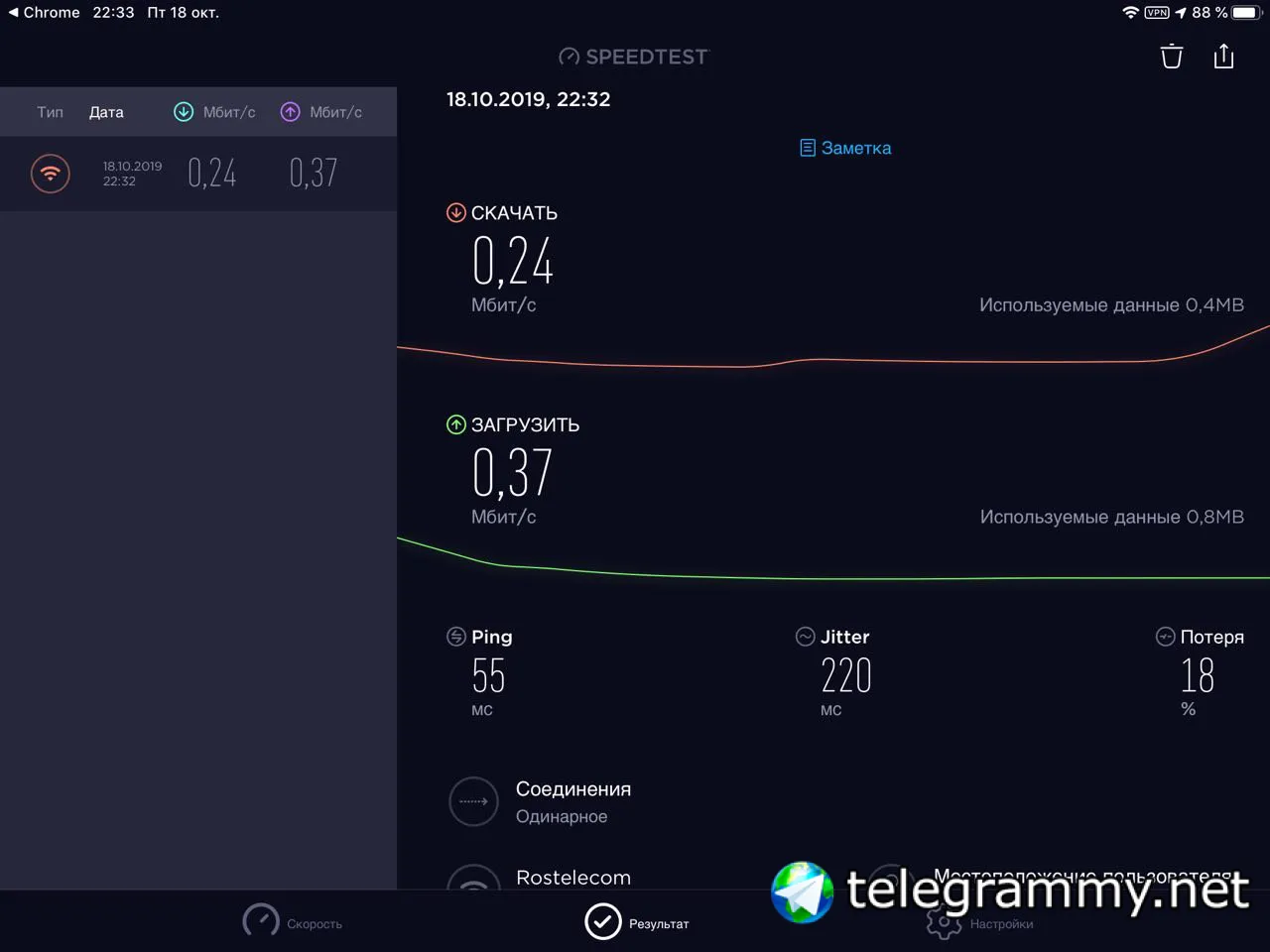Open the 18.10.2019 22:32 result row
Viewport: 1270px width, 952px height.
click(x=198, y=174)
